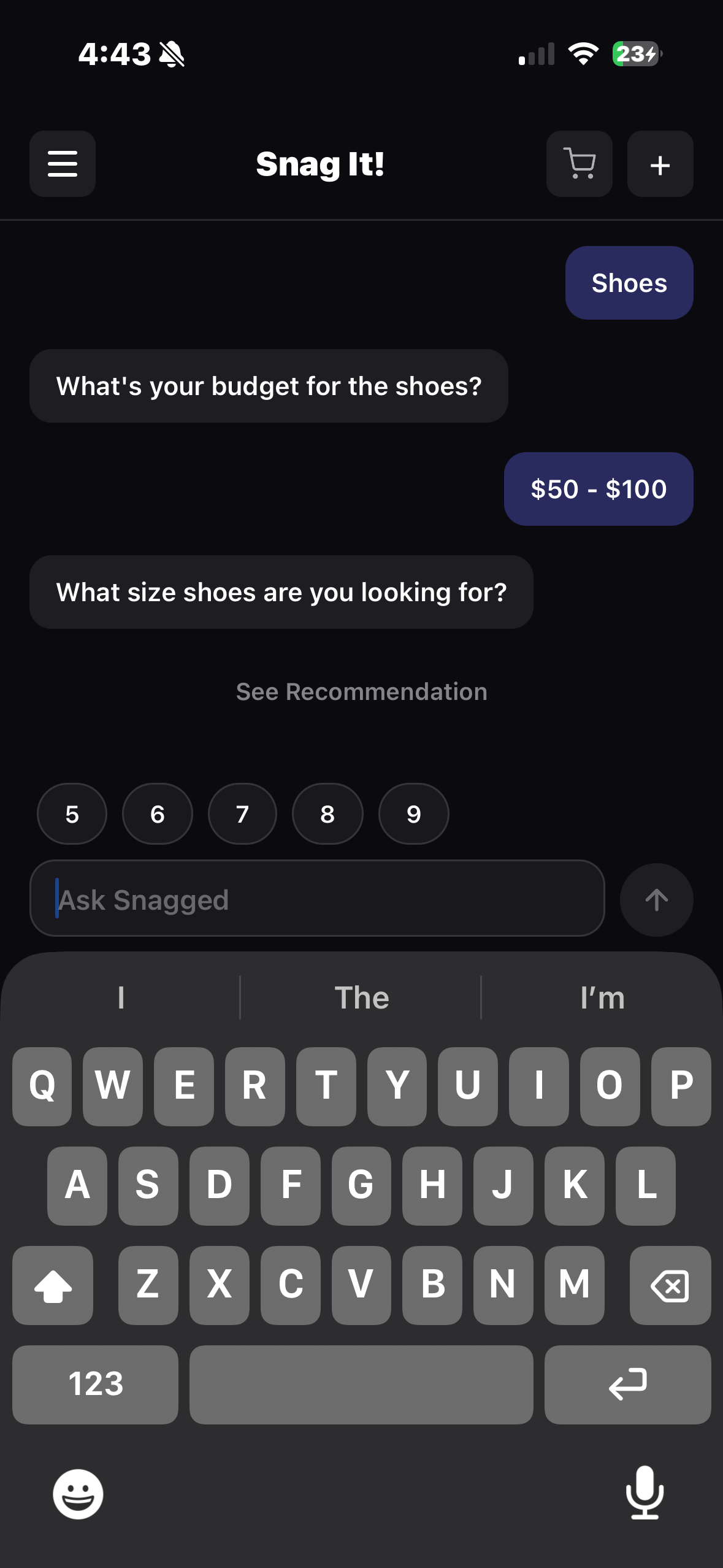Tap See Recommendation

click(x=361, y=692)
